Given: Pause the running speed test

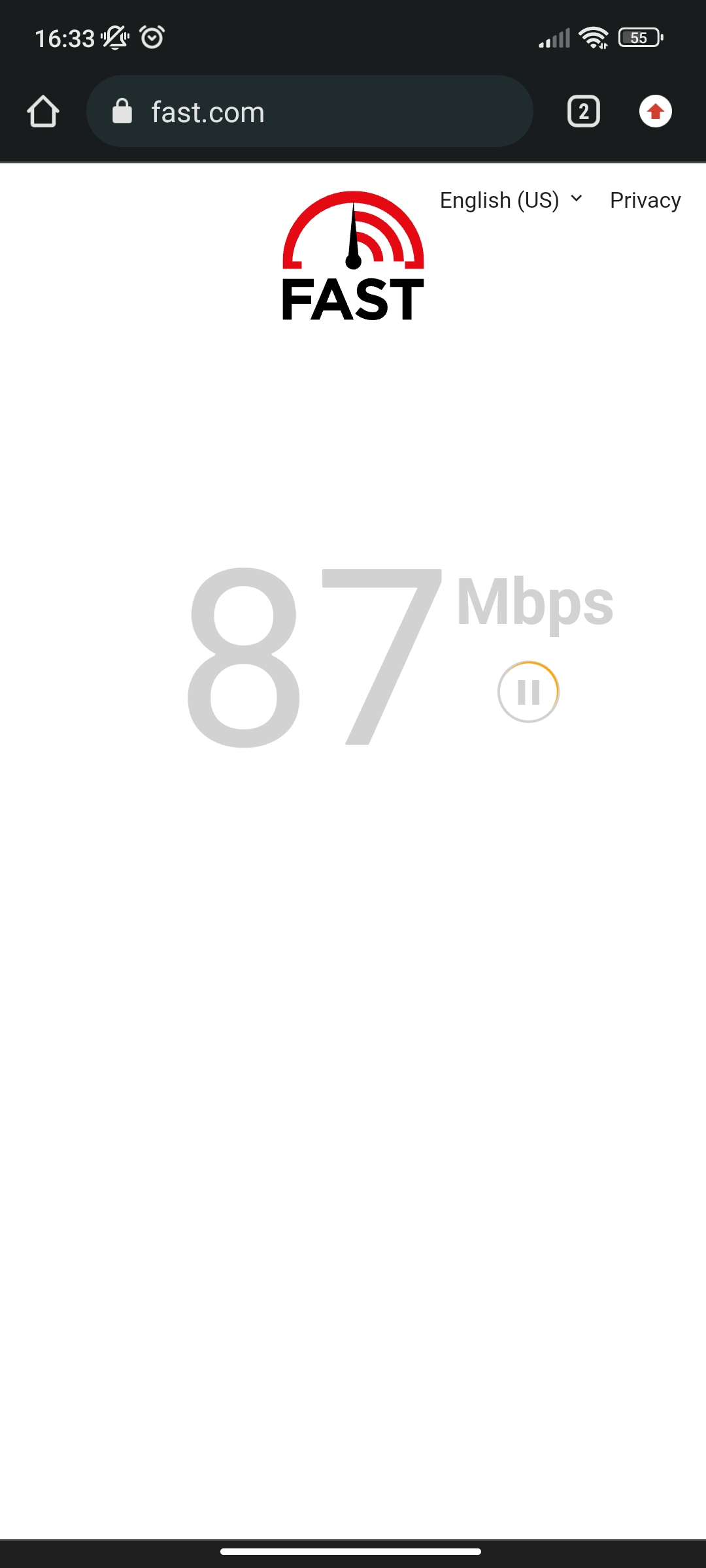Looking at the screenshot, I should pyautogui.click(x=528, y=692).
